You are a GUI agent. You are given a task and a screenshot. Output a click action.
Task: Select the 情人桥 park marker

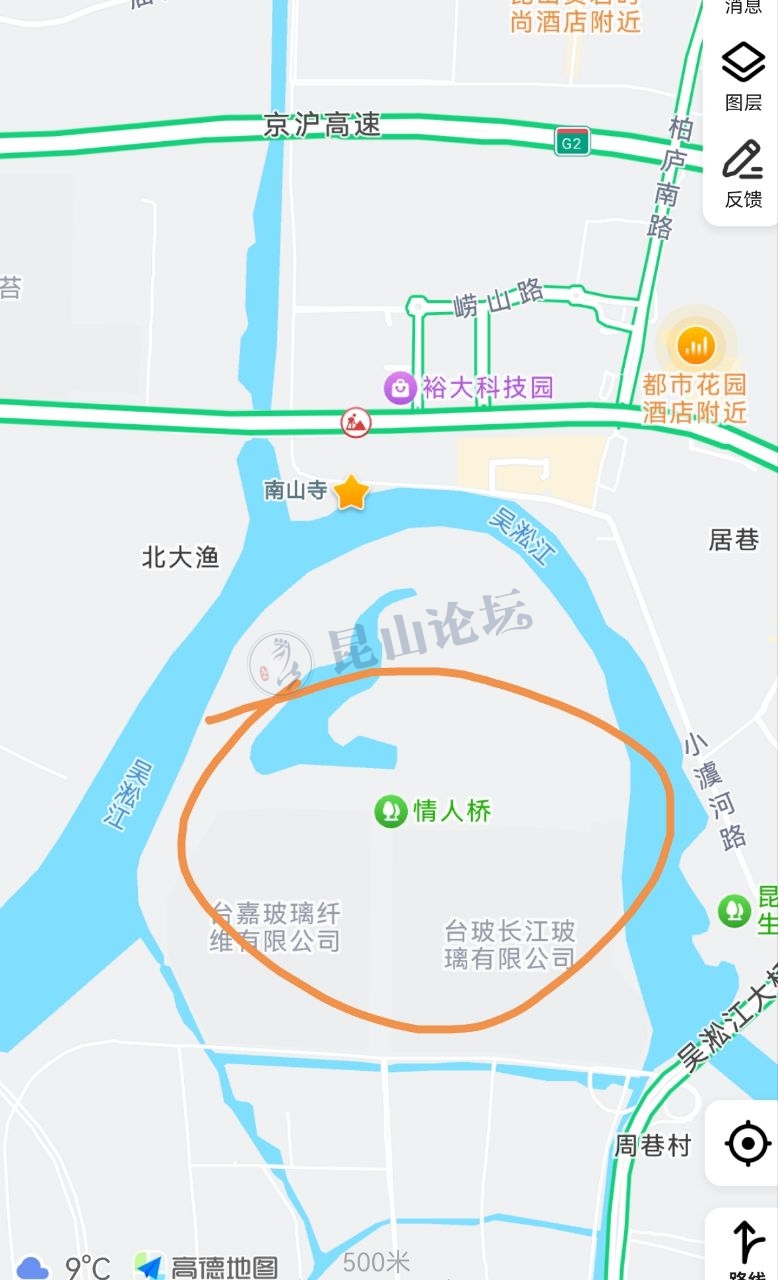pos(390,810)
